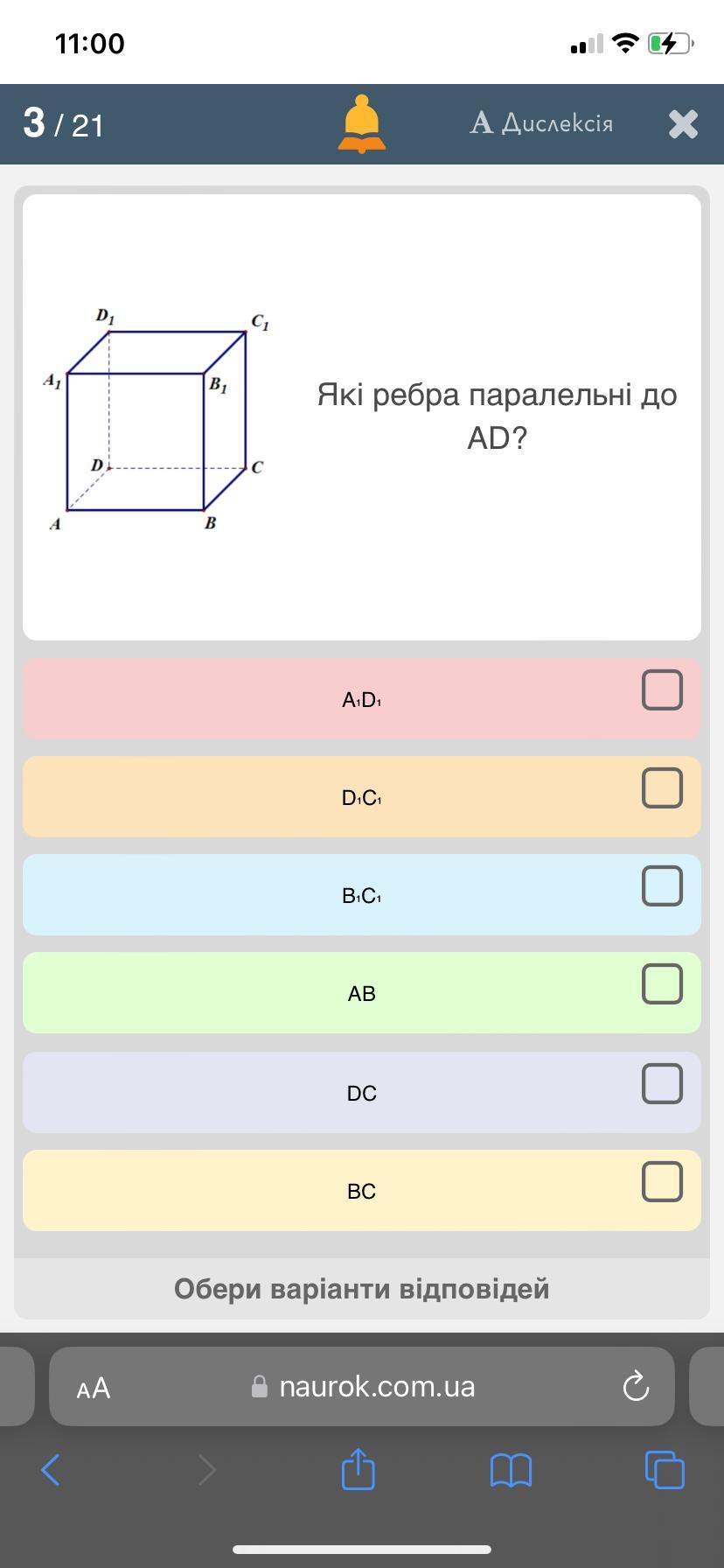The height and width of the screenshot is (1568, 724).
Task: Open Safari bookmarks
Action: click(512, 1470)
